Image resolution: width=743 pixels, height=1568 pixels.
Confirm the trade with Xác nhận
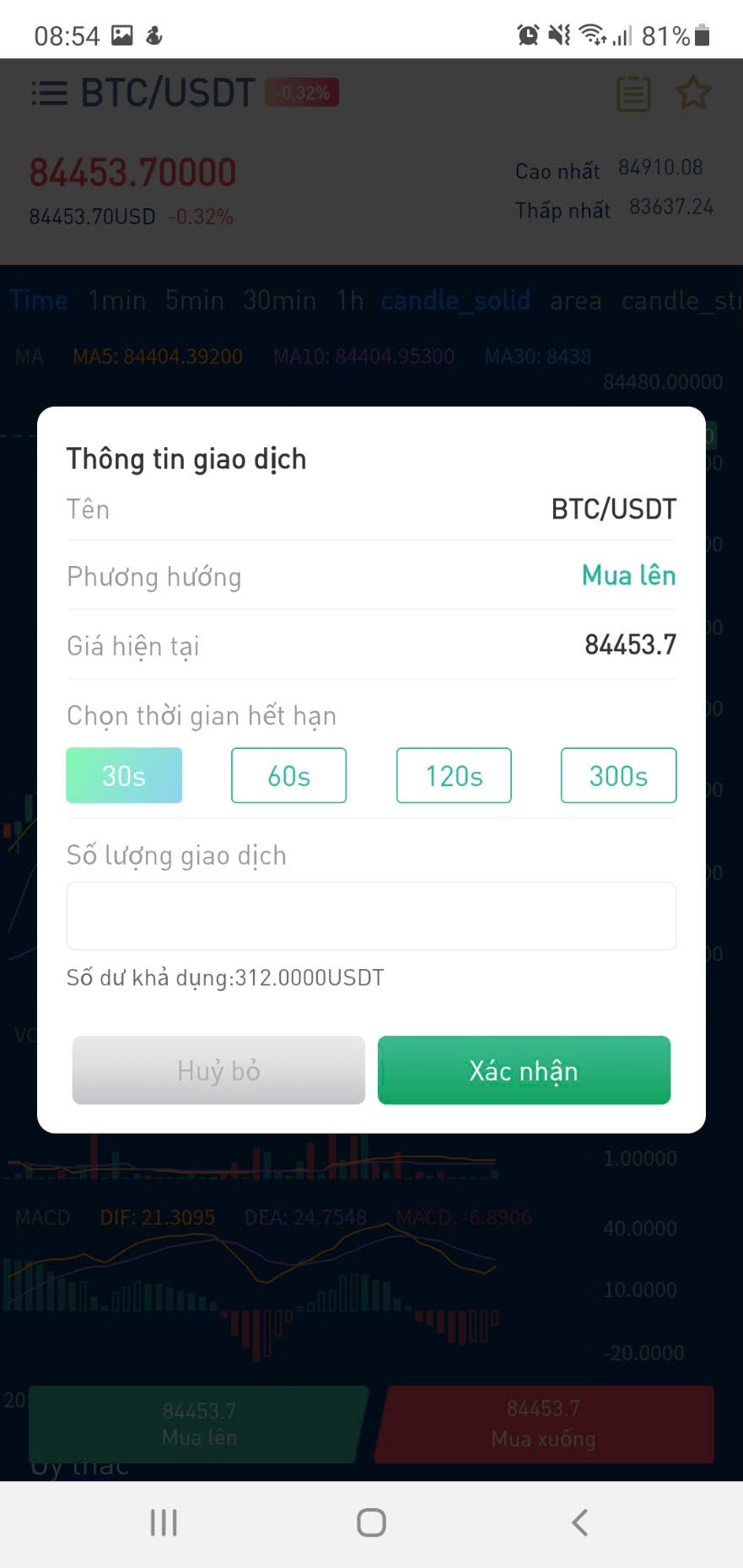click(x=524, y=1070)
